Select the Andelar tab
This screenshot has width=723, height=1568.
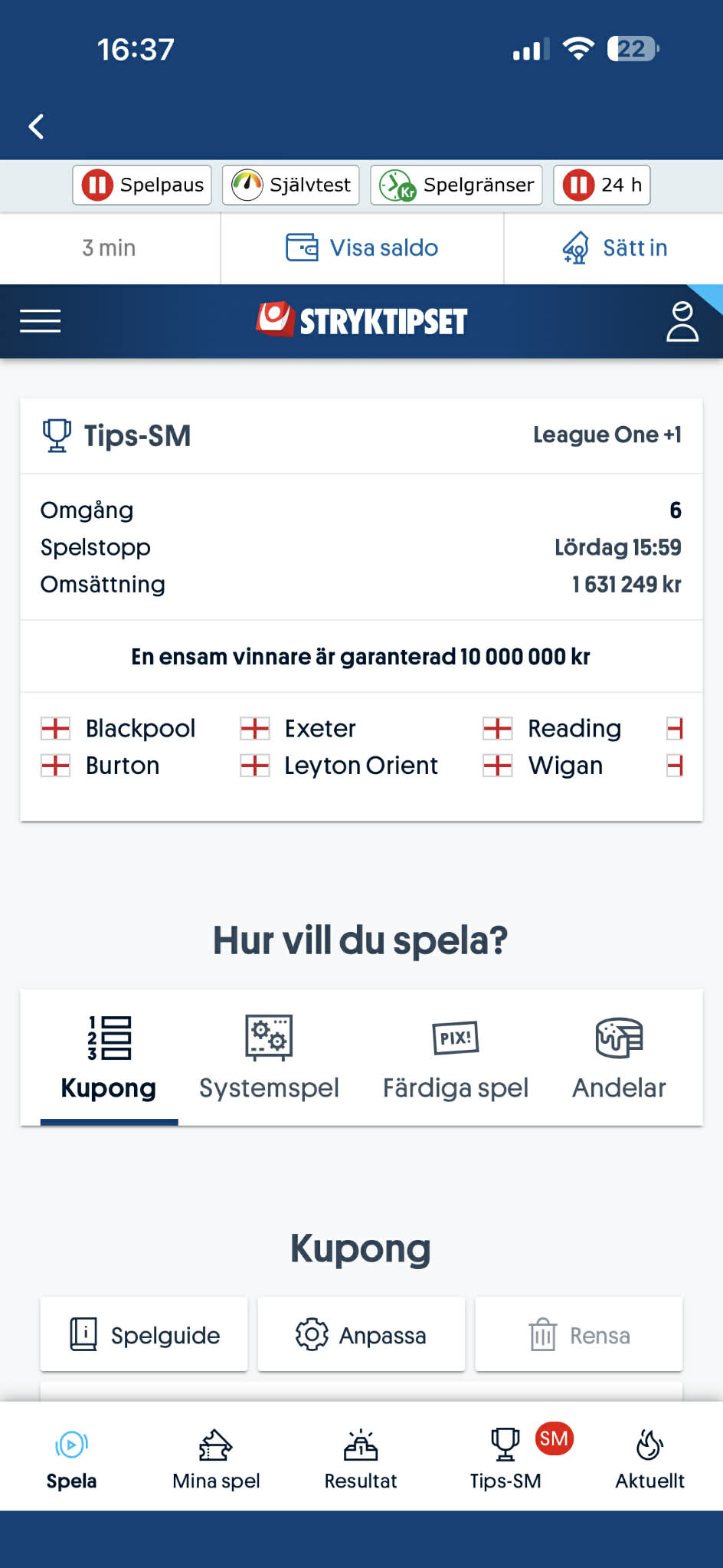tap(618, 1058)
